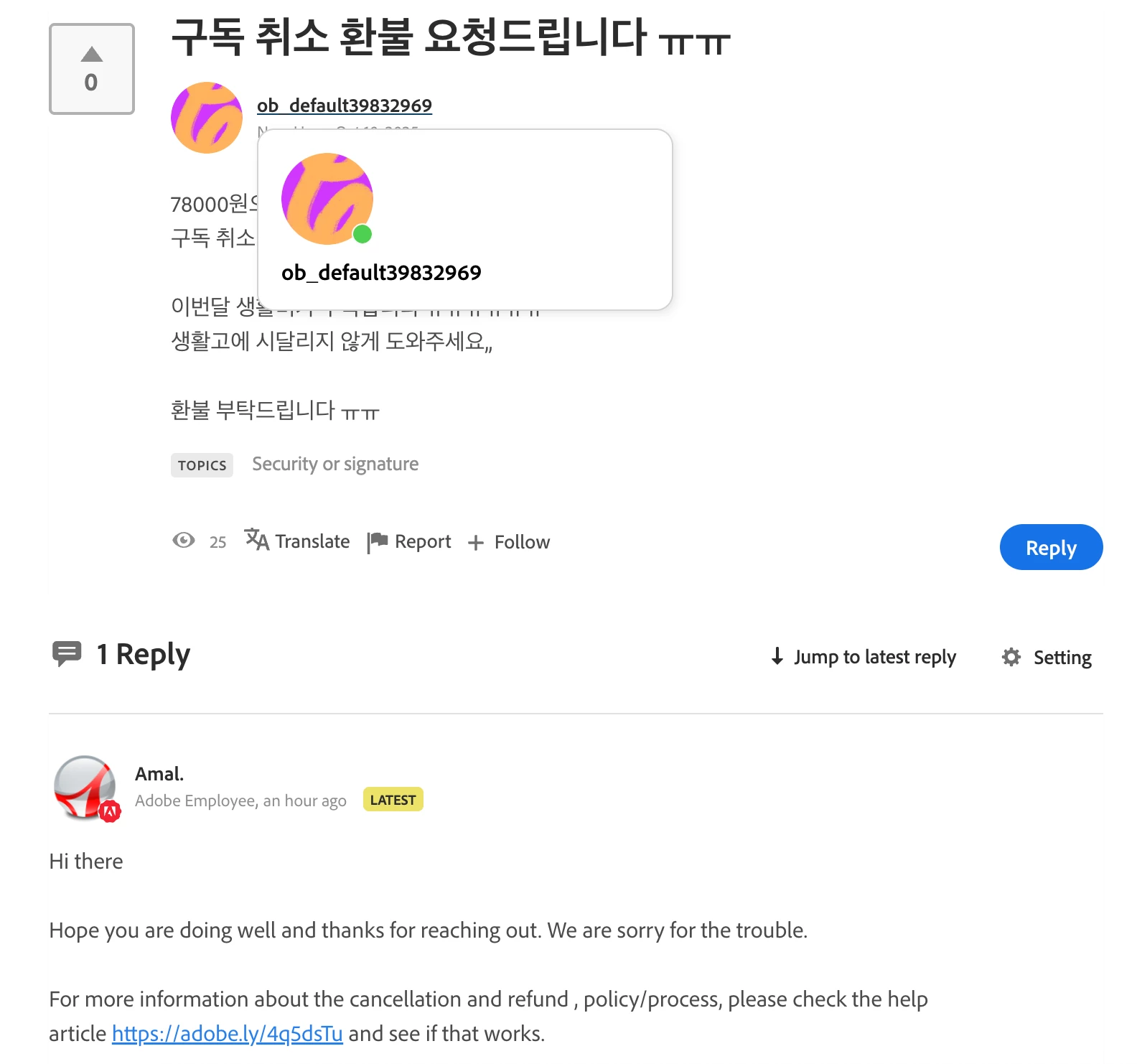View Amal.'s profile
The width and height of the screenshot is (1137, 1064).
tap(159, 774)
